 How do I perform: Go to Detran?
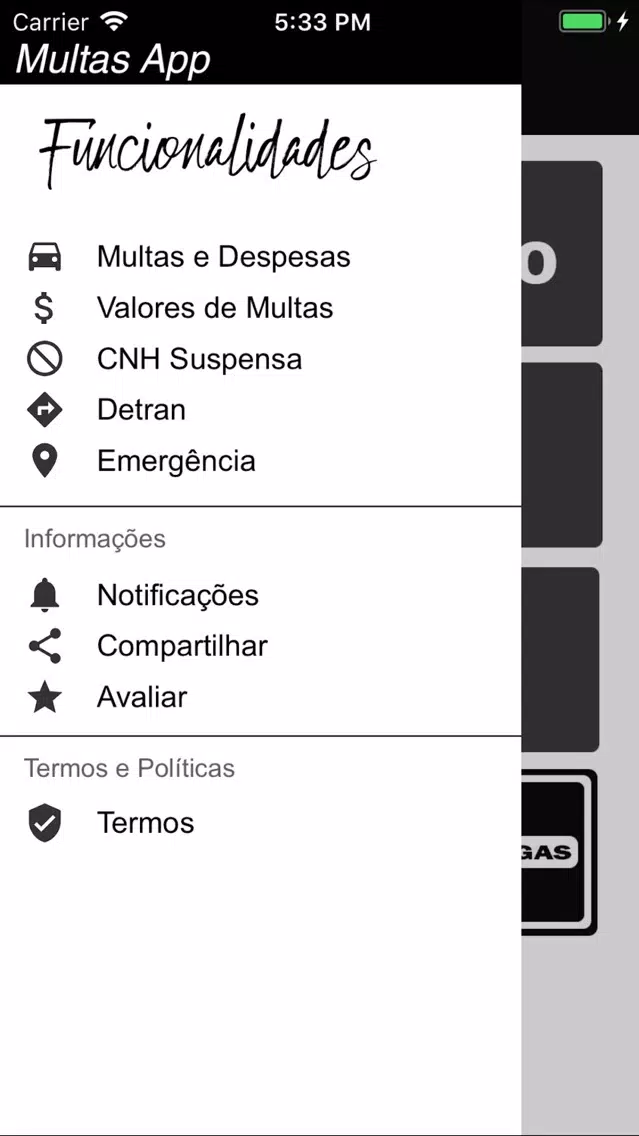pyautogui.click(x=260, y=410)
